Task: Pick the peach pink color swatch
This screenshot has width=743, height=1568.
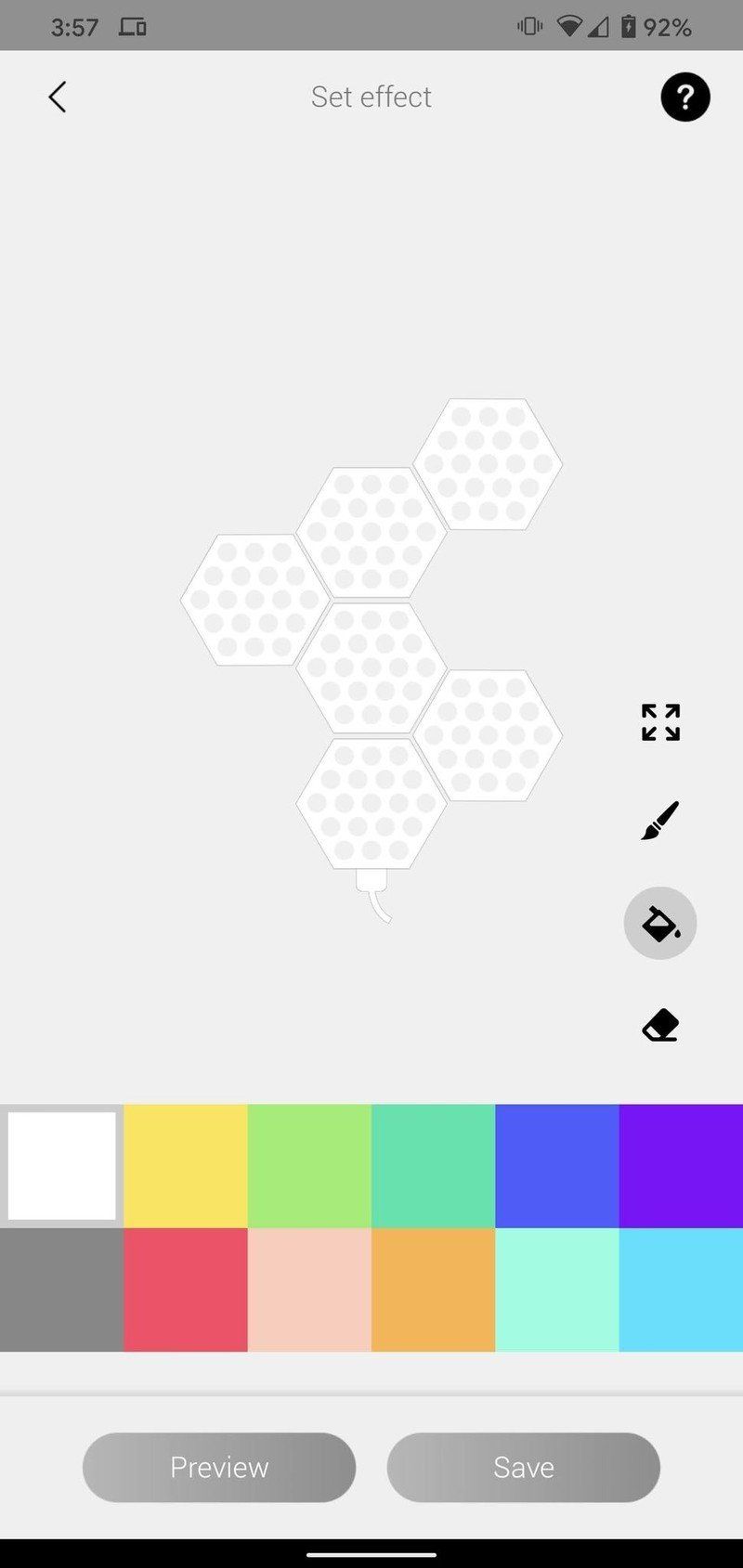Action: [309, 1289]
